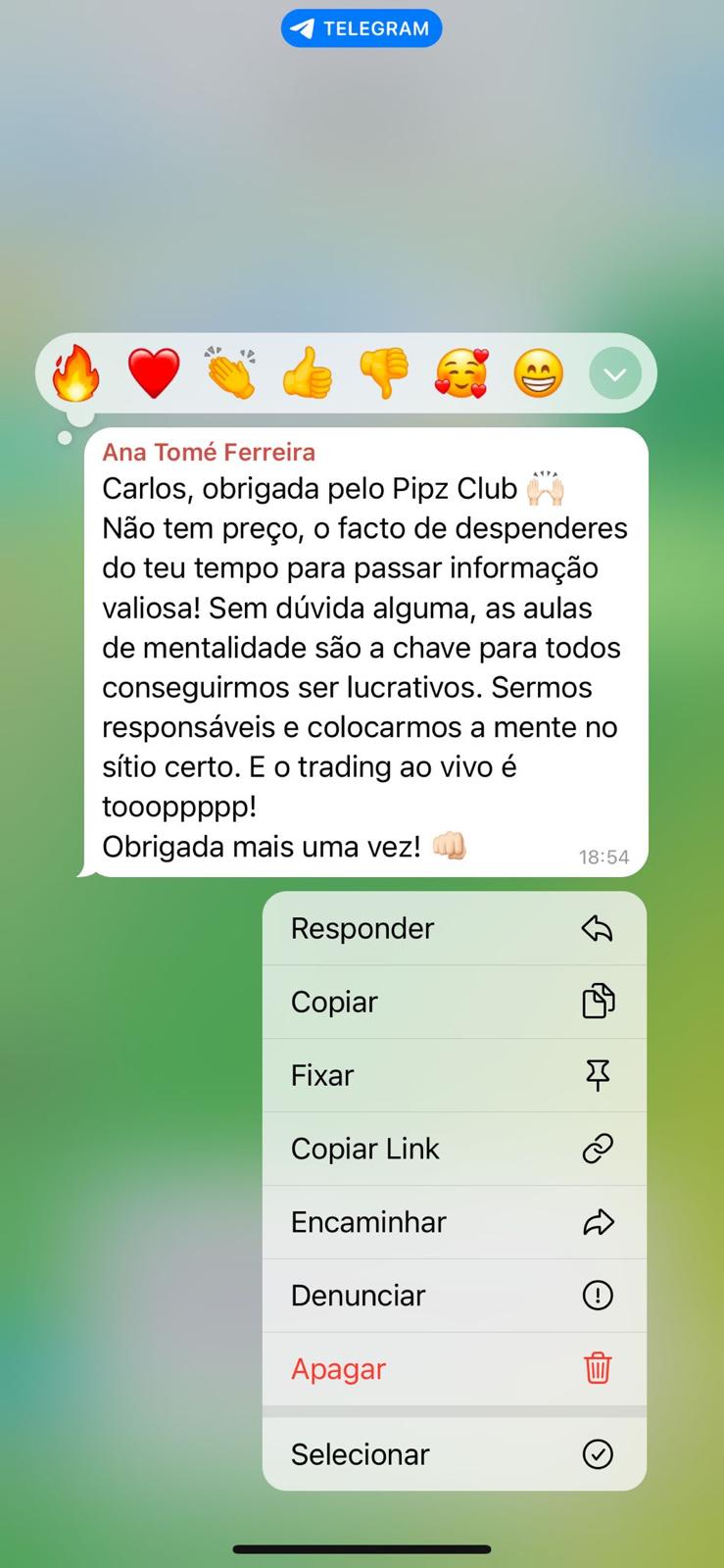React with the grinning face emoji

[538, 373]
